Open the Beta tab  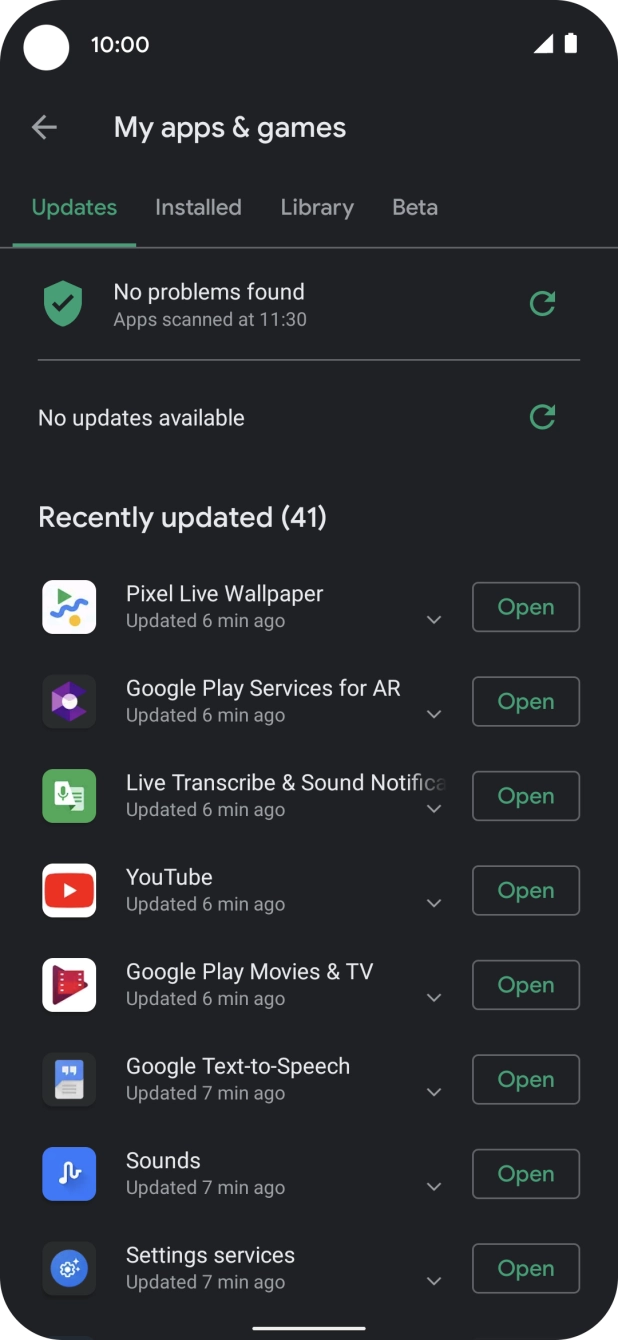pos(415,207)
